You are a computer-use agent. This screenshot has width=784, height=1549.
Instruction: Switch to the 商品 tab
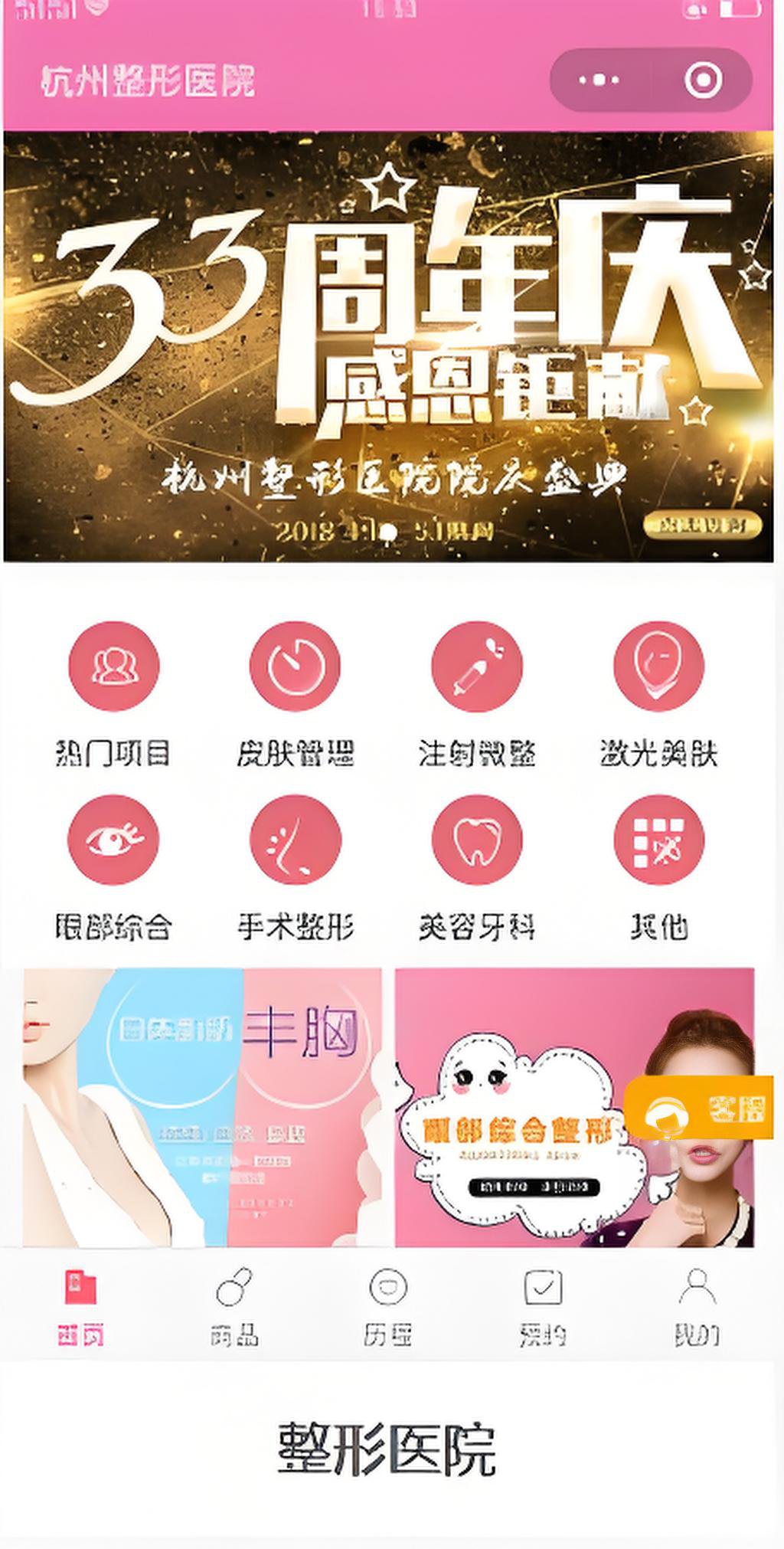point(234,1308)
